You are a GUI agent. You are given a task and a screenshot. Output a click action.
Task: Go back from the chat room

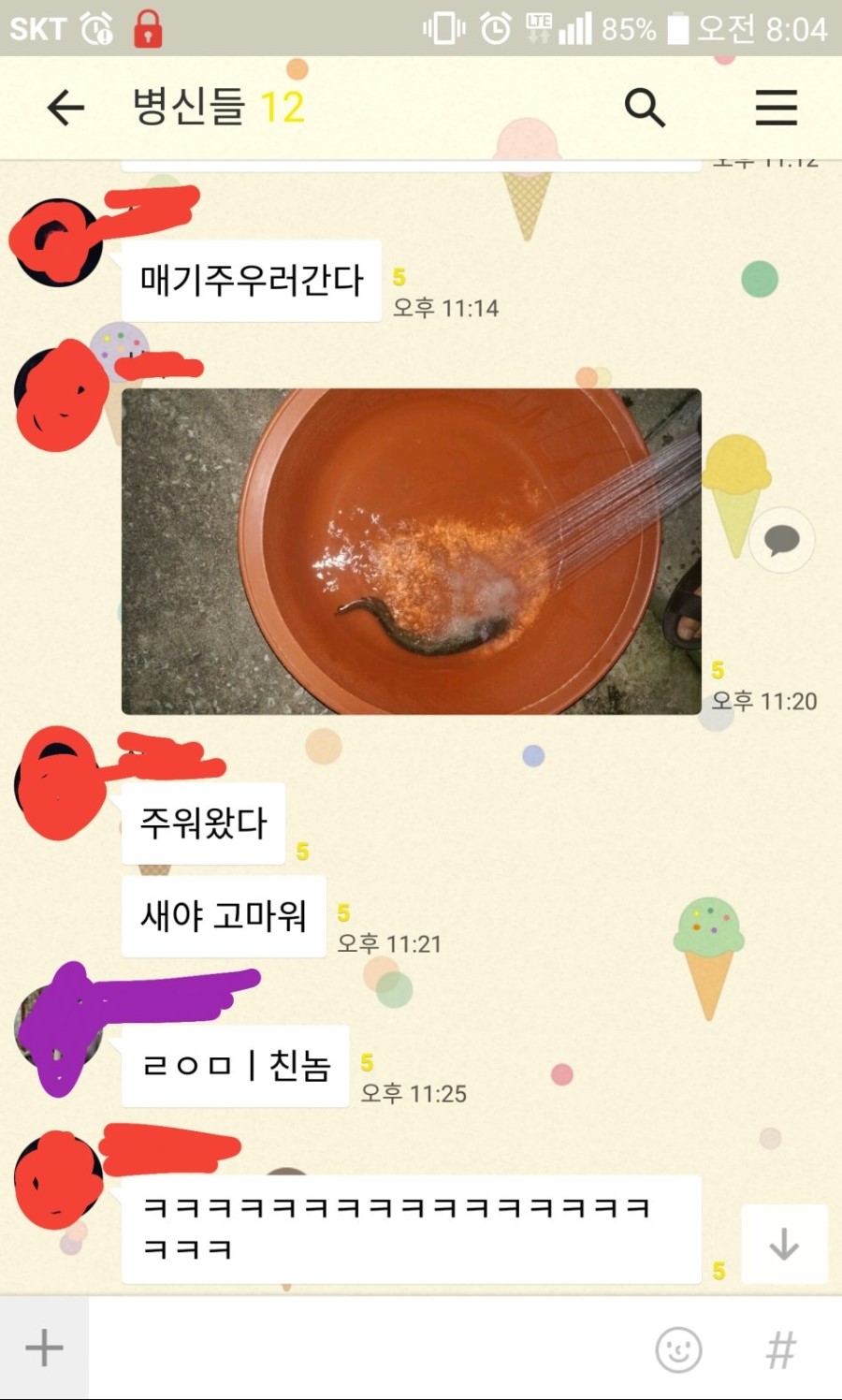coord(65,108)
